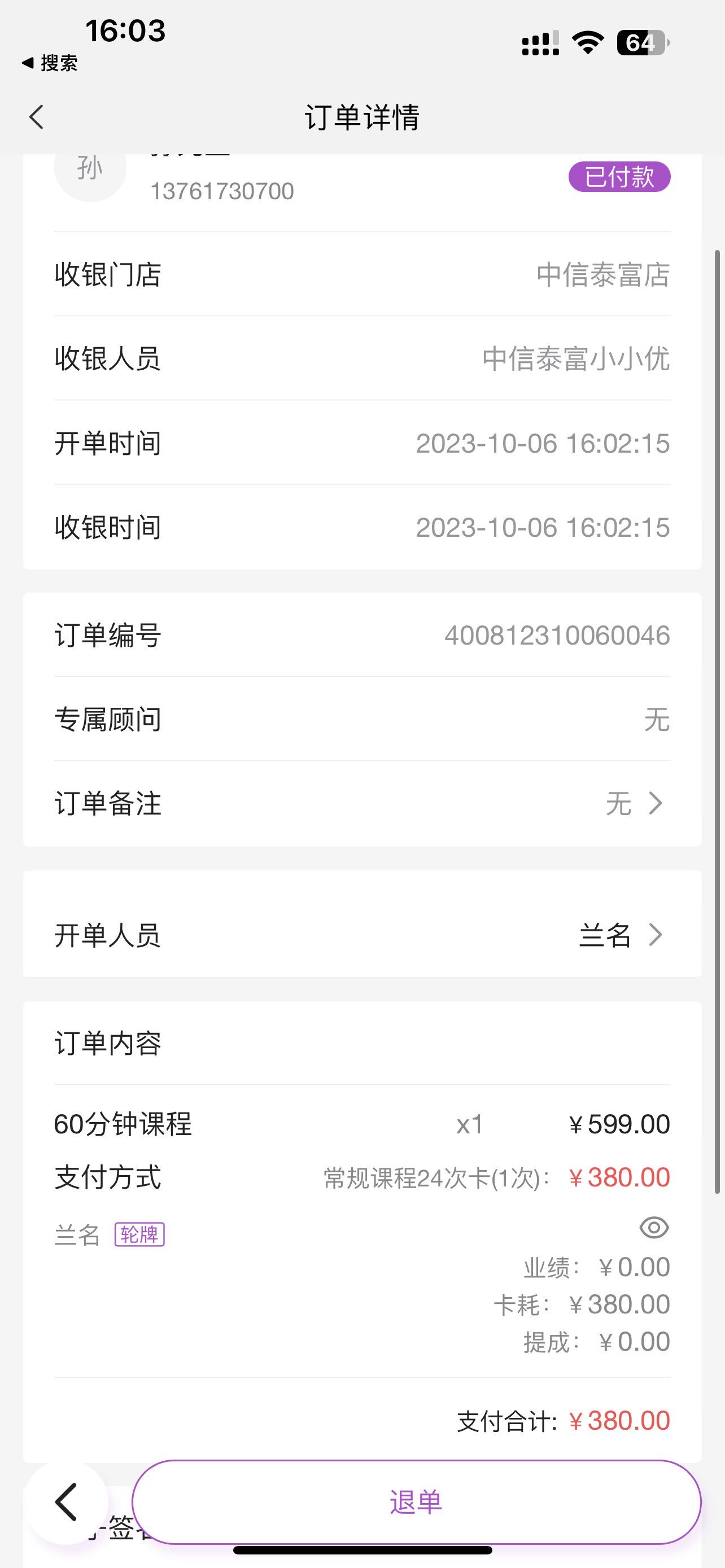Screen dimensions: 725x1568
Task: Go back using the top-left header arrow
Action: click(x=37, y=117)
